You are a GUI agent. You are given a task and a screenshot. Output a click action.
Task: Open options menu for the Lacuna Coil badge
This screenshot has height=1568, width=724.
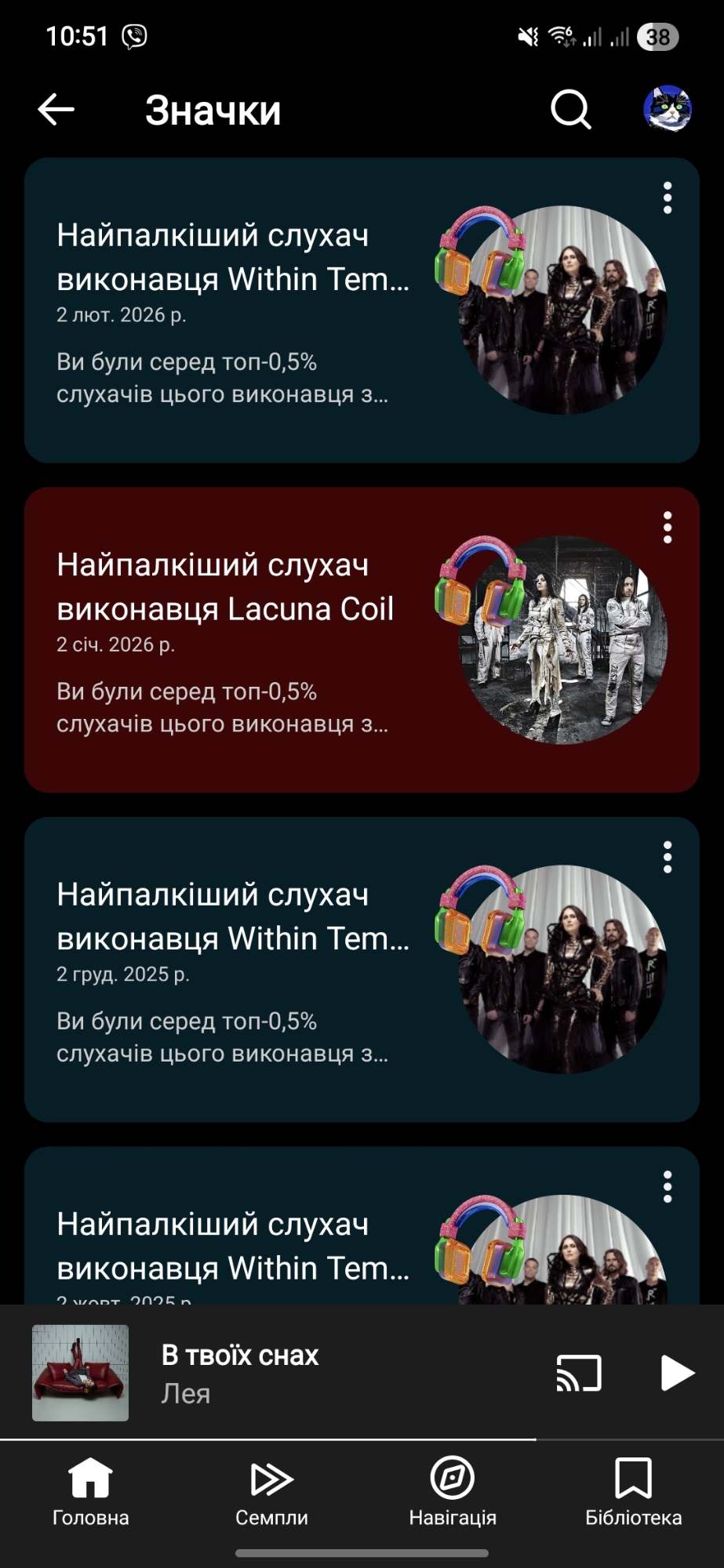(668, 528)
